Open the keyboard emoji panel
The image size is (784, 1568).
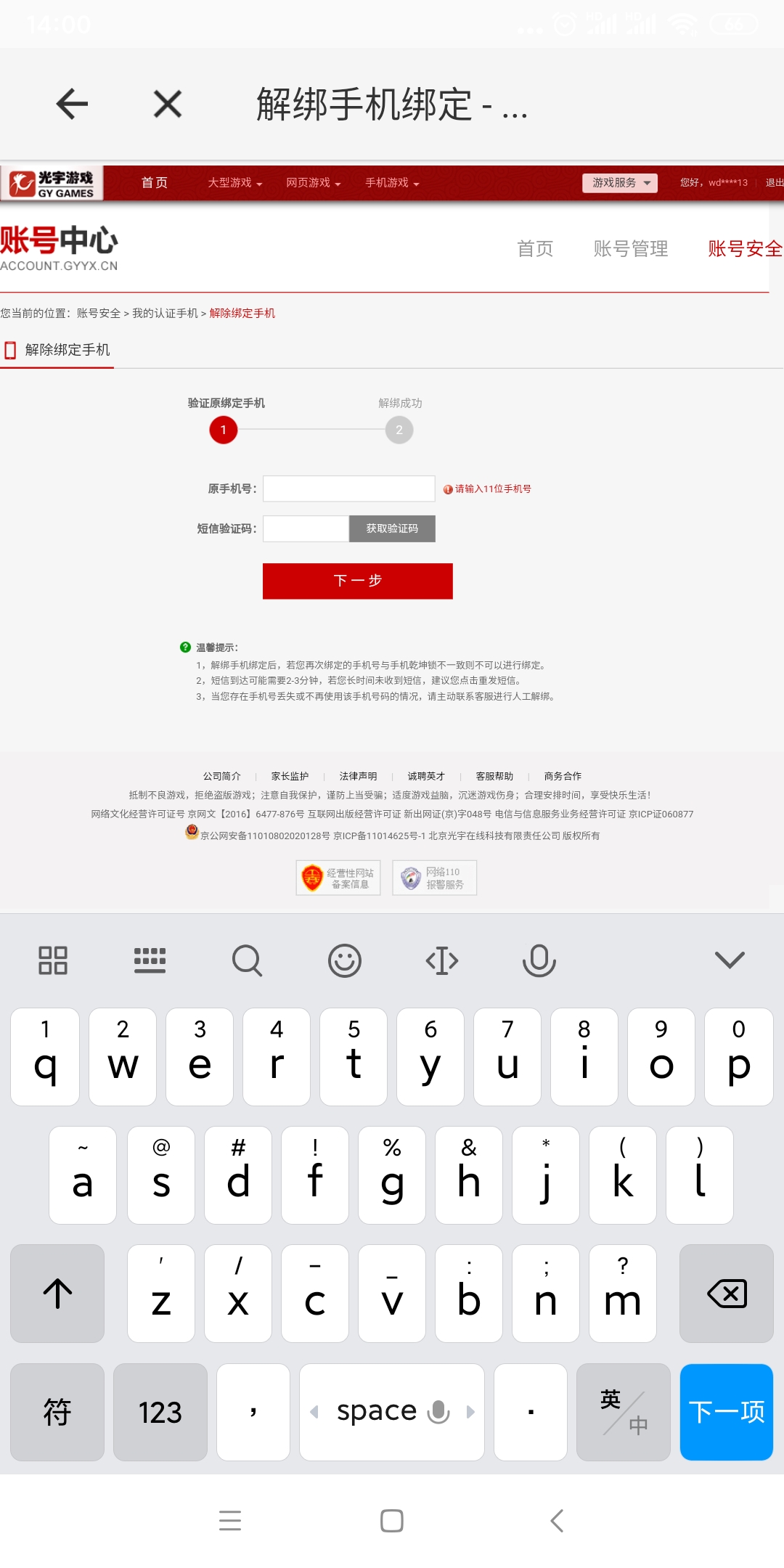click(x=344, y=960)
